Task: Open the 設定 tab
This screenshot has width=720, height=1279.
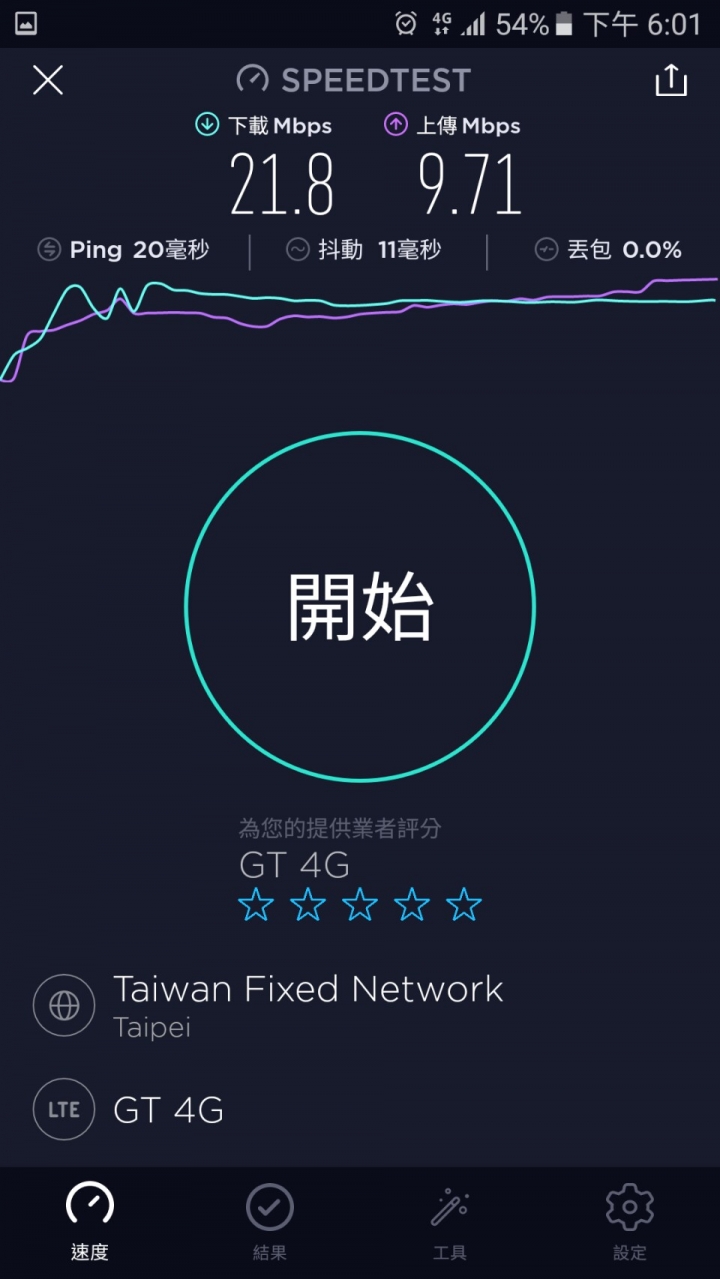Action: click(629, 1221)
